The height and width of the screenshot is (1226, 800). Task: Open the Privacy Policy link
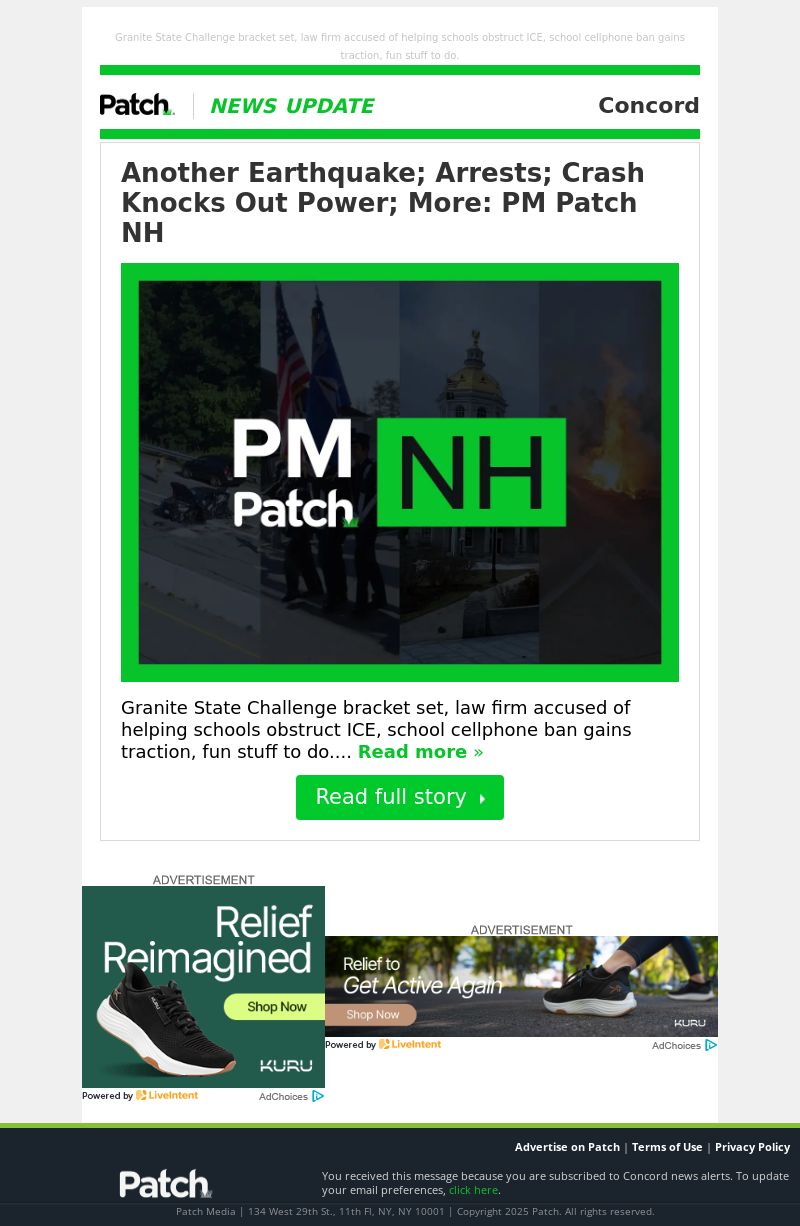752,1147
